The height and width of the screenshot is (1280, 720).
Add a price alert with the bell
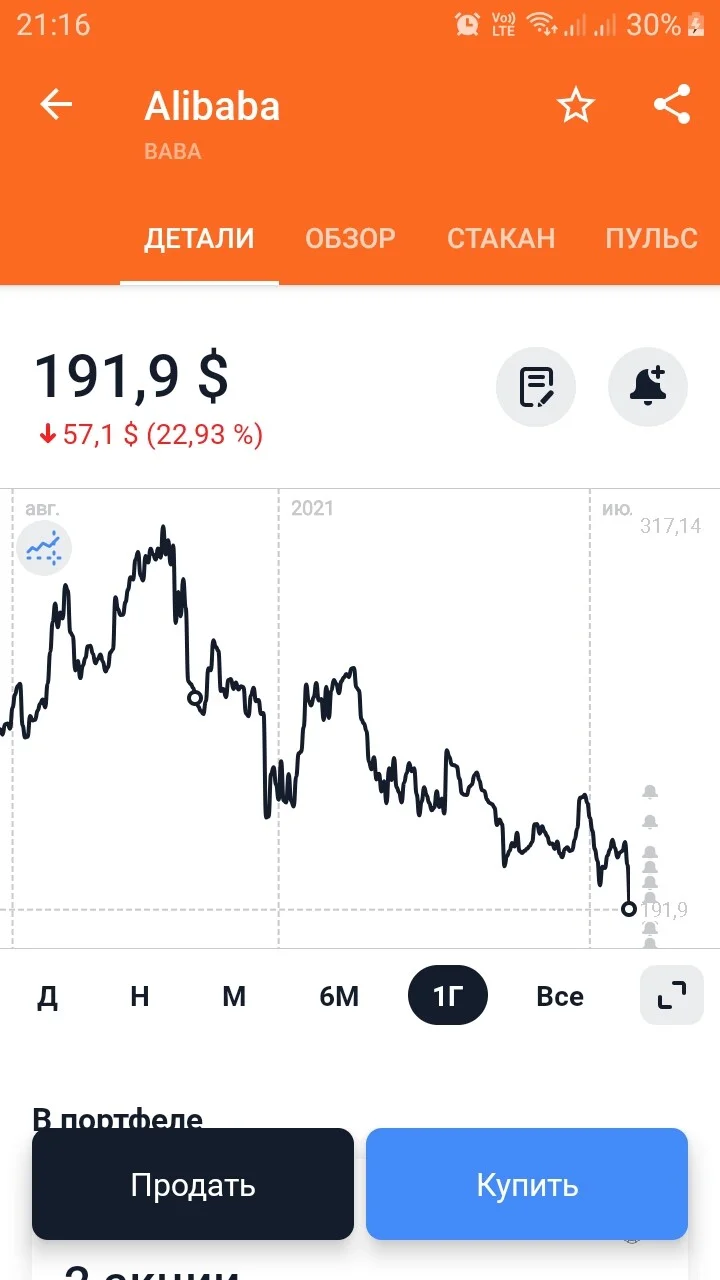point(648,387)
